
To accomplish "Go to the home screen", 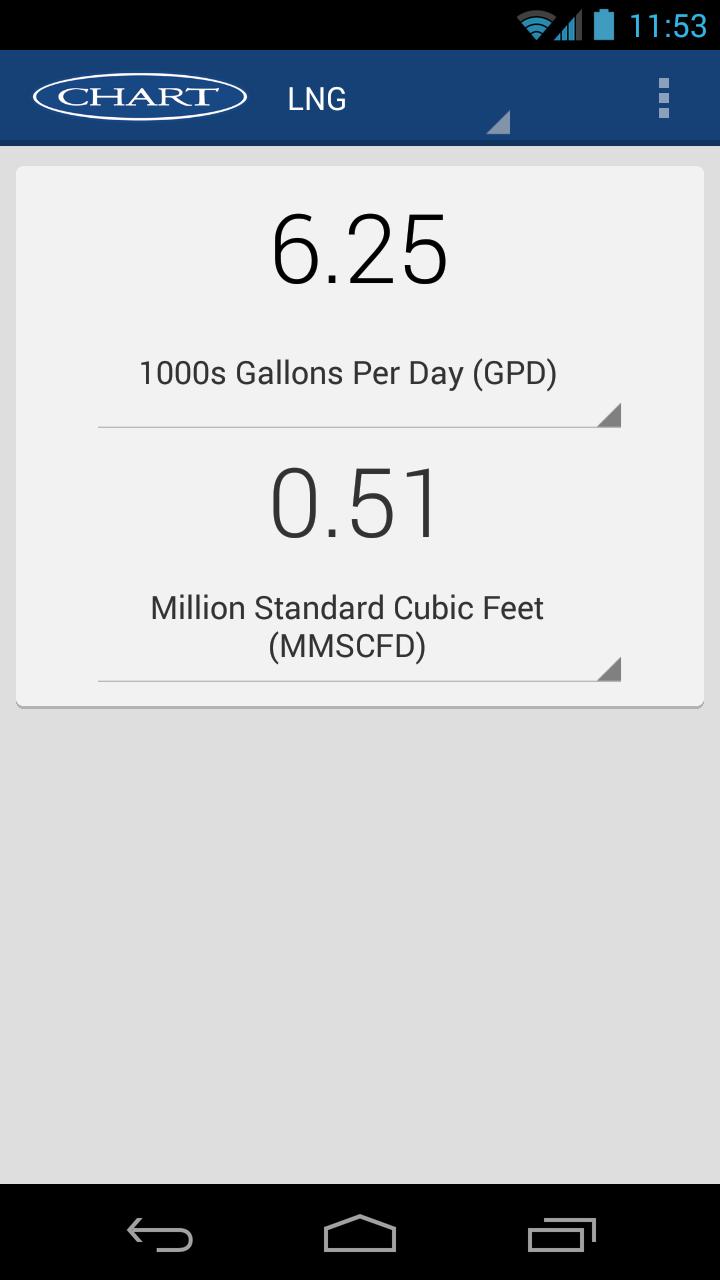I will coord(360,1235).
